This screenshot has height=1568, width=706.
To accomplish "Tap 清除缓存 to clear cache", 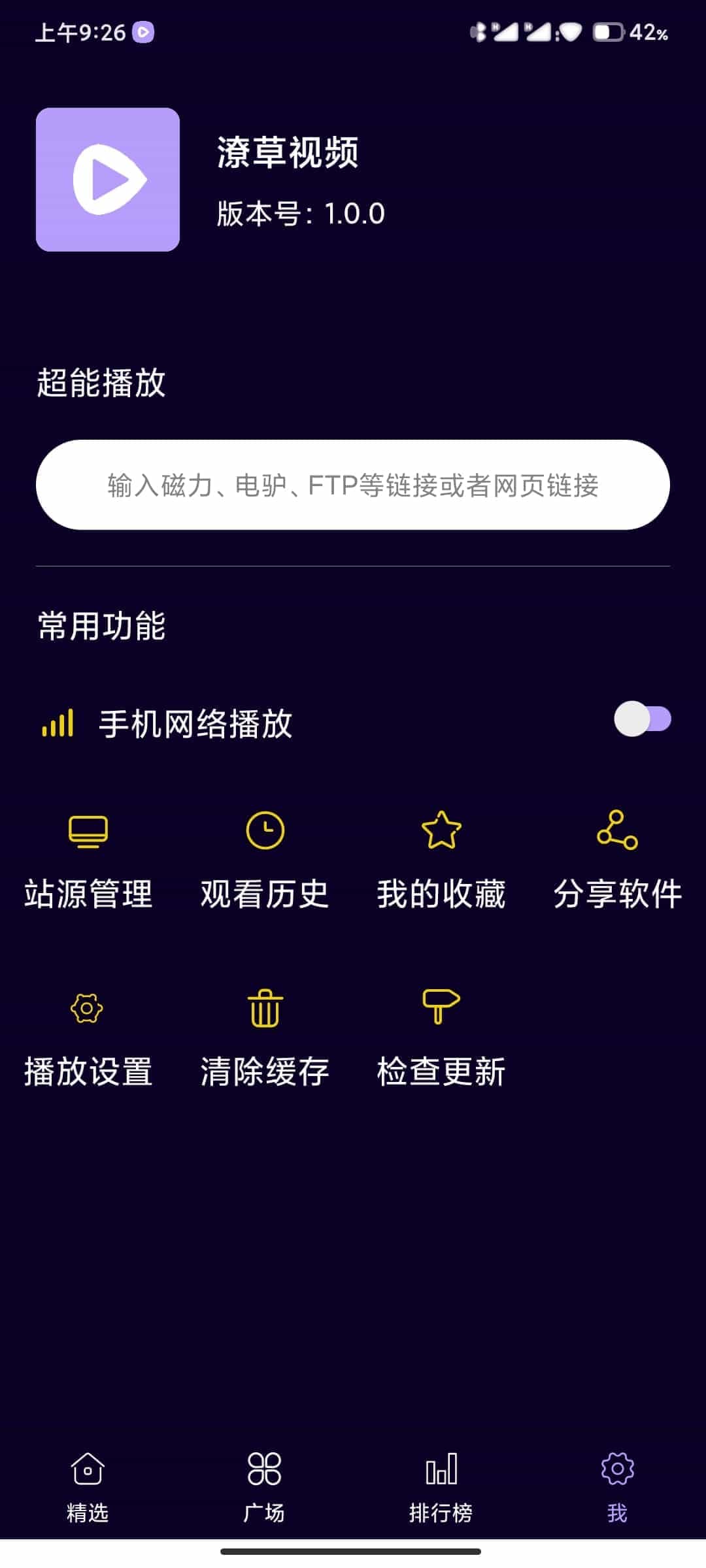I will [x=265, y=1039].
